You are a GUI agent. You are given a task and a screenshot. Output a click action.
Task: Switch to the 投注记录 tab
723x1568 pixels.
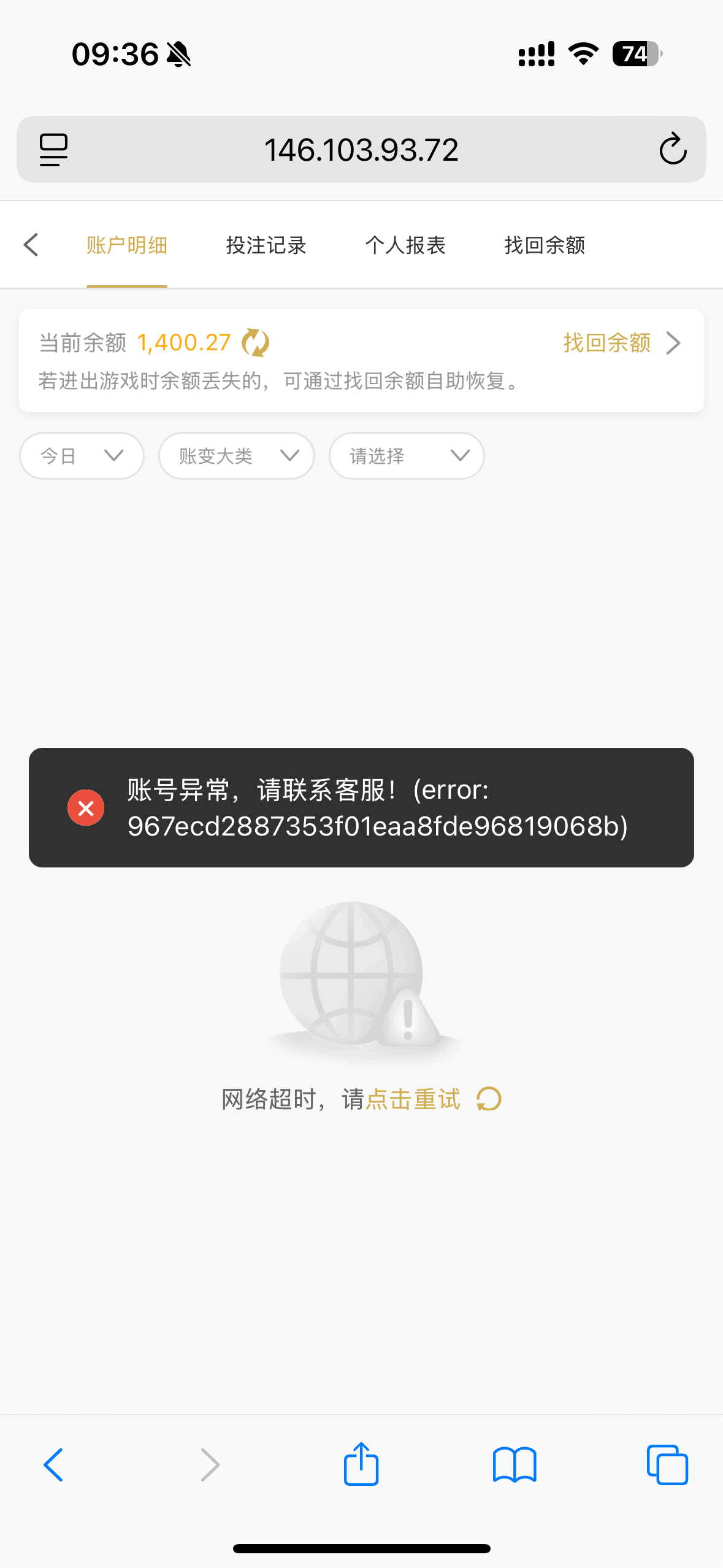tap(266, 245)
